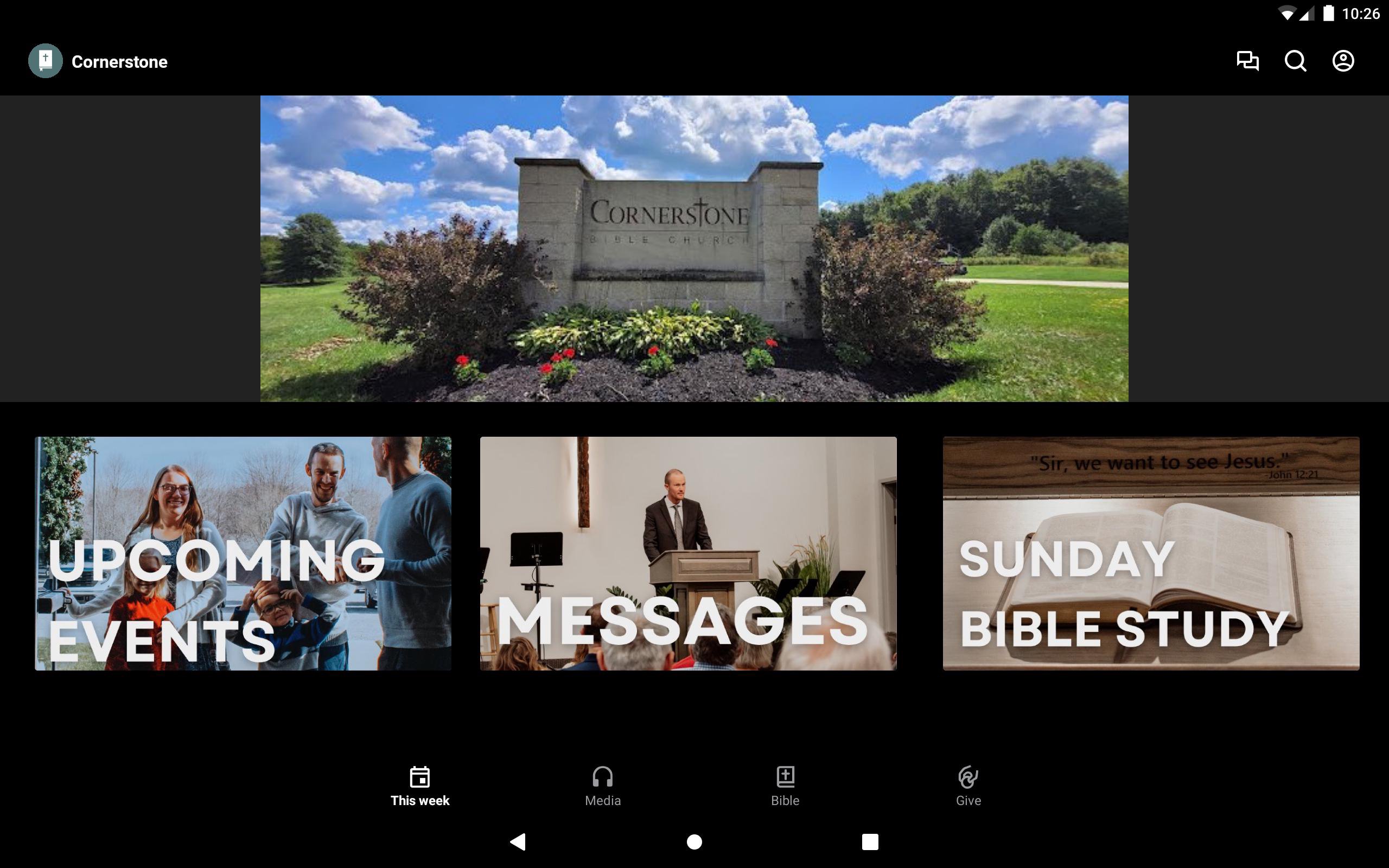Open the Cornerstone Bible Church banner
The height and width of the screenshot is (868, 1389).
pyautogui.click(x=694, y=248)
